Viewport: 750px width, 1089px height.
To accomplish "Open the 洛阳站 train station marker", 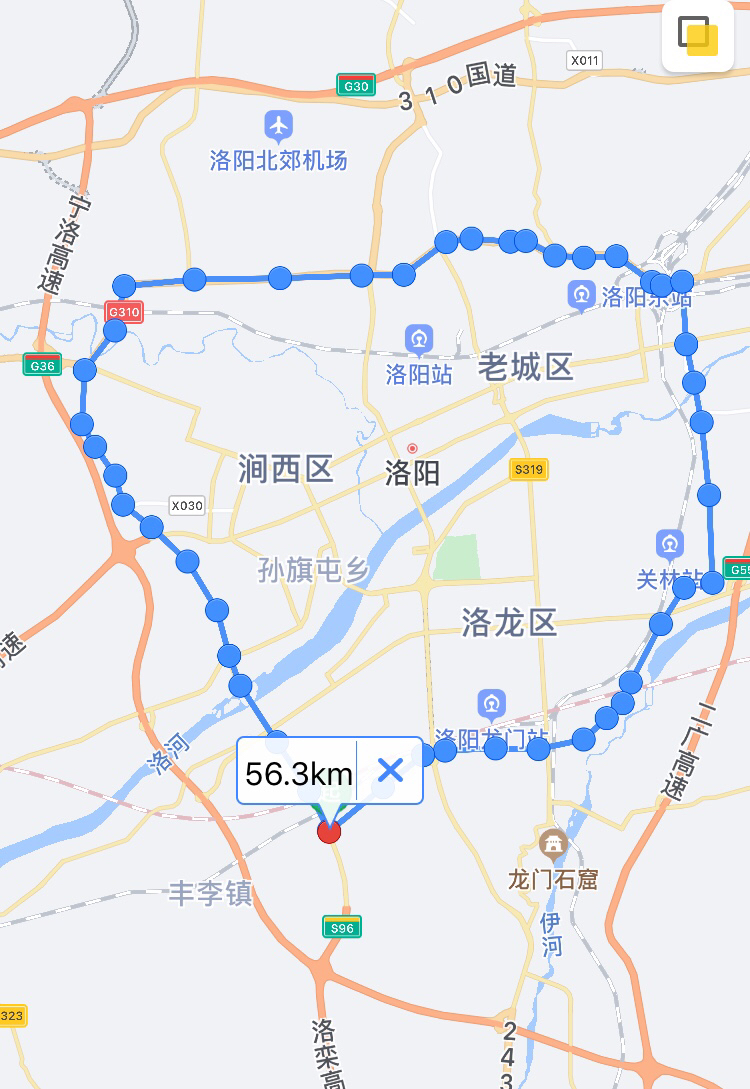I will (419, 340).
